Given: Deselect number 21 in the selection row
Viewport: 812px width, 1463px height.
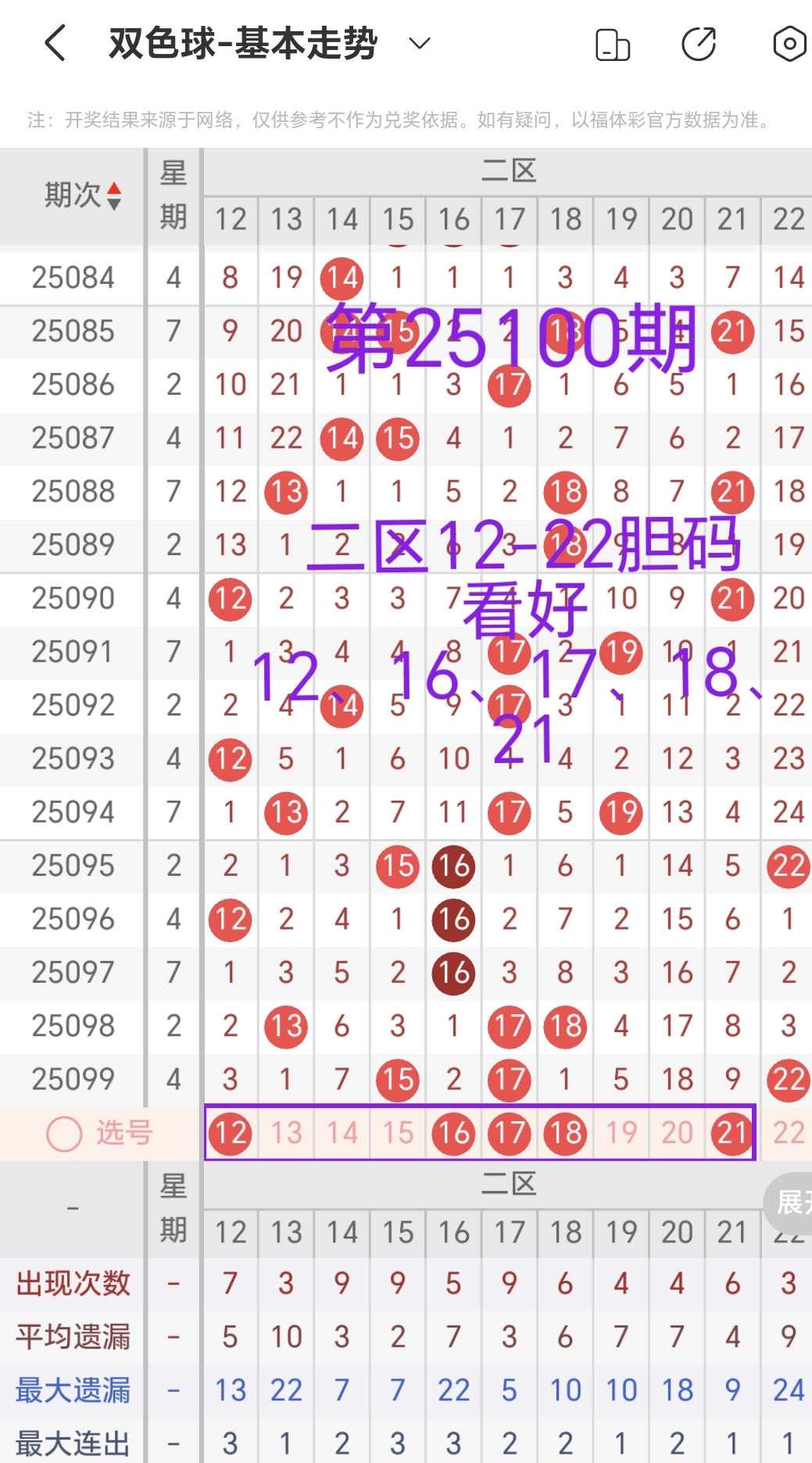Looking at the screenshot, I should point(732,1133).
